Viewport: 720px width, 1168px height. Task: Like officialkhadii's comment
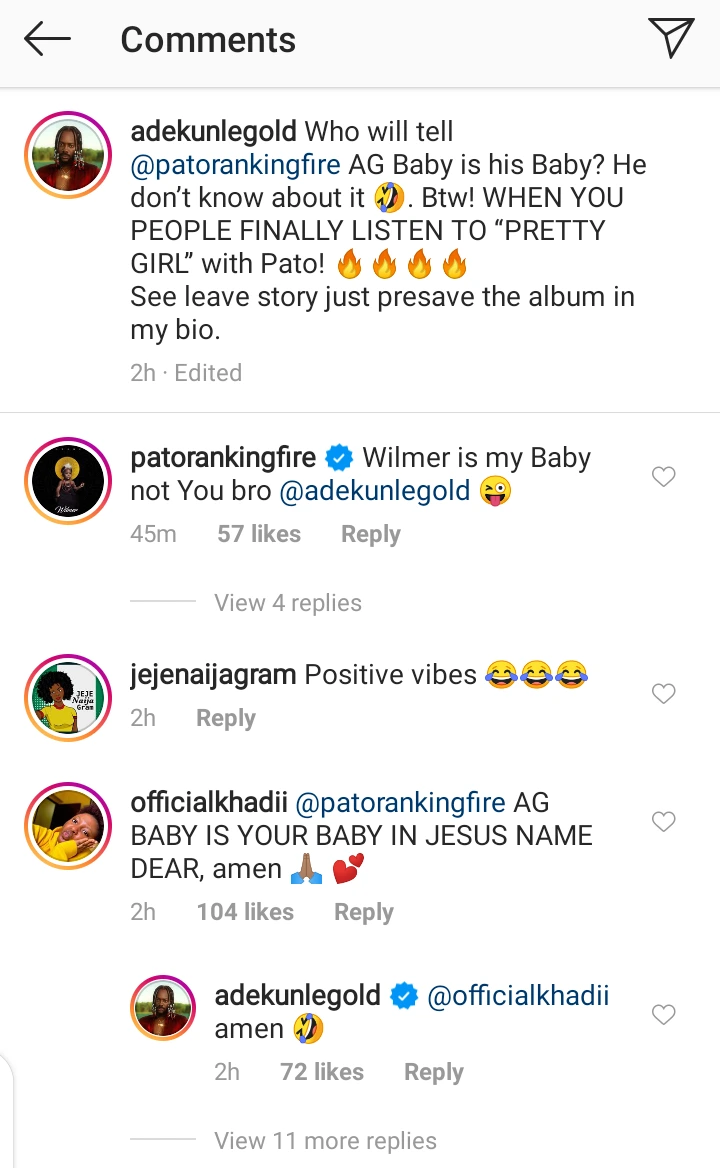point(664,821)
